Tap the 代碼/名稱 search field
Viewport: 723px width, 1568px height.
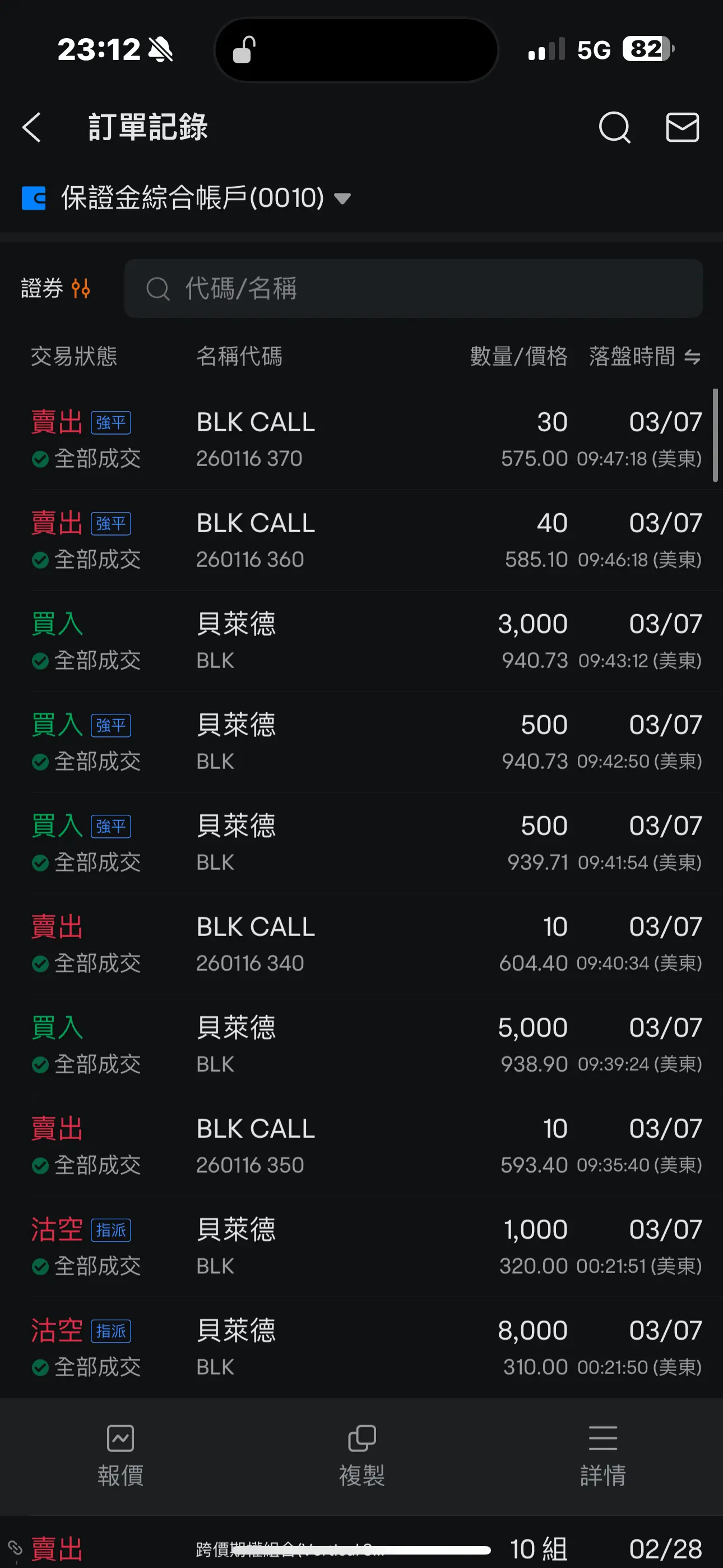point(413,288)
